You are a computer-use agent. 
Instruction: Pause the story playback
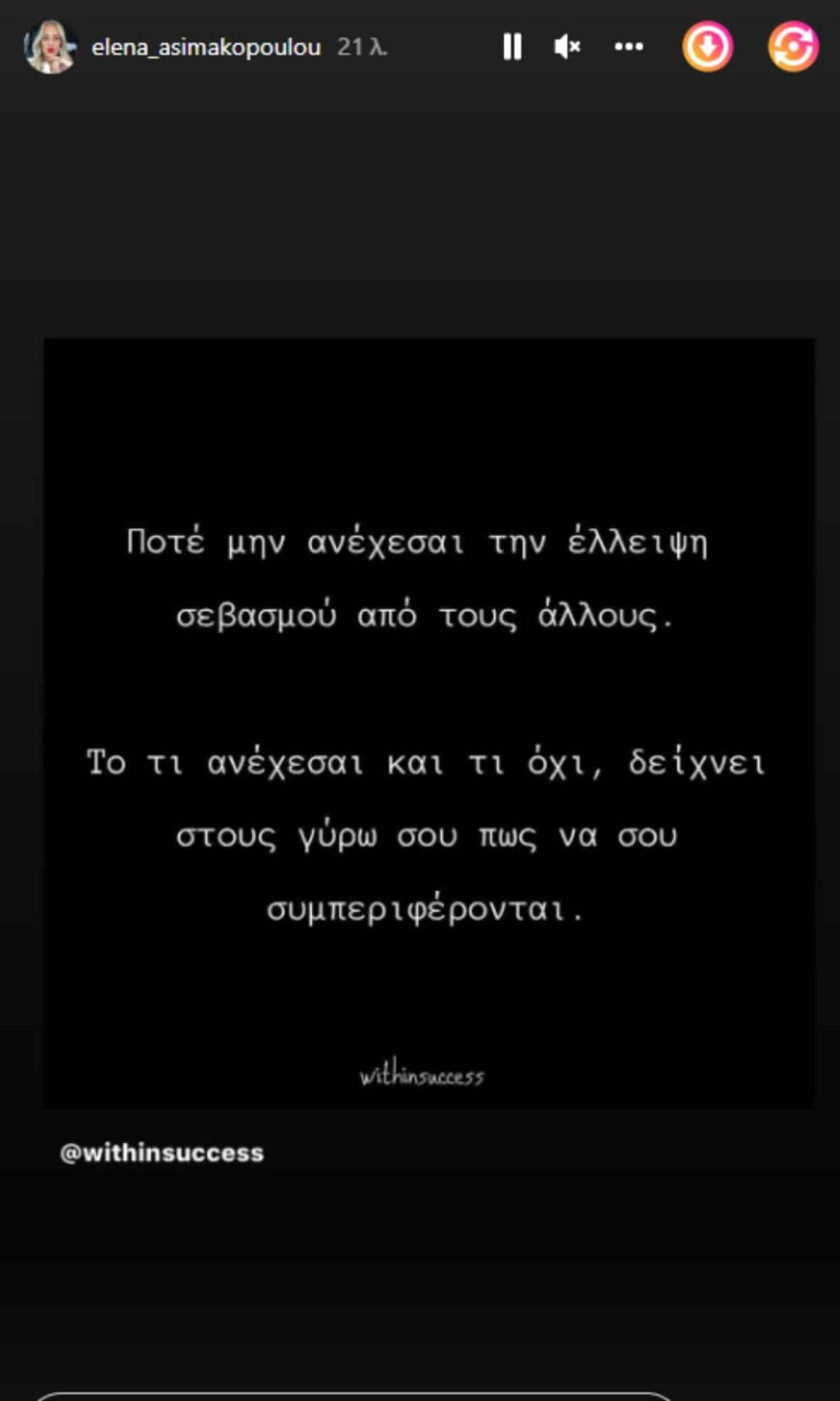[513, 46]
